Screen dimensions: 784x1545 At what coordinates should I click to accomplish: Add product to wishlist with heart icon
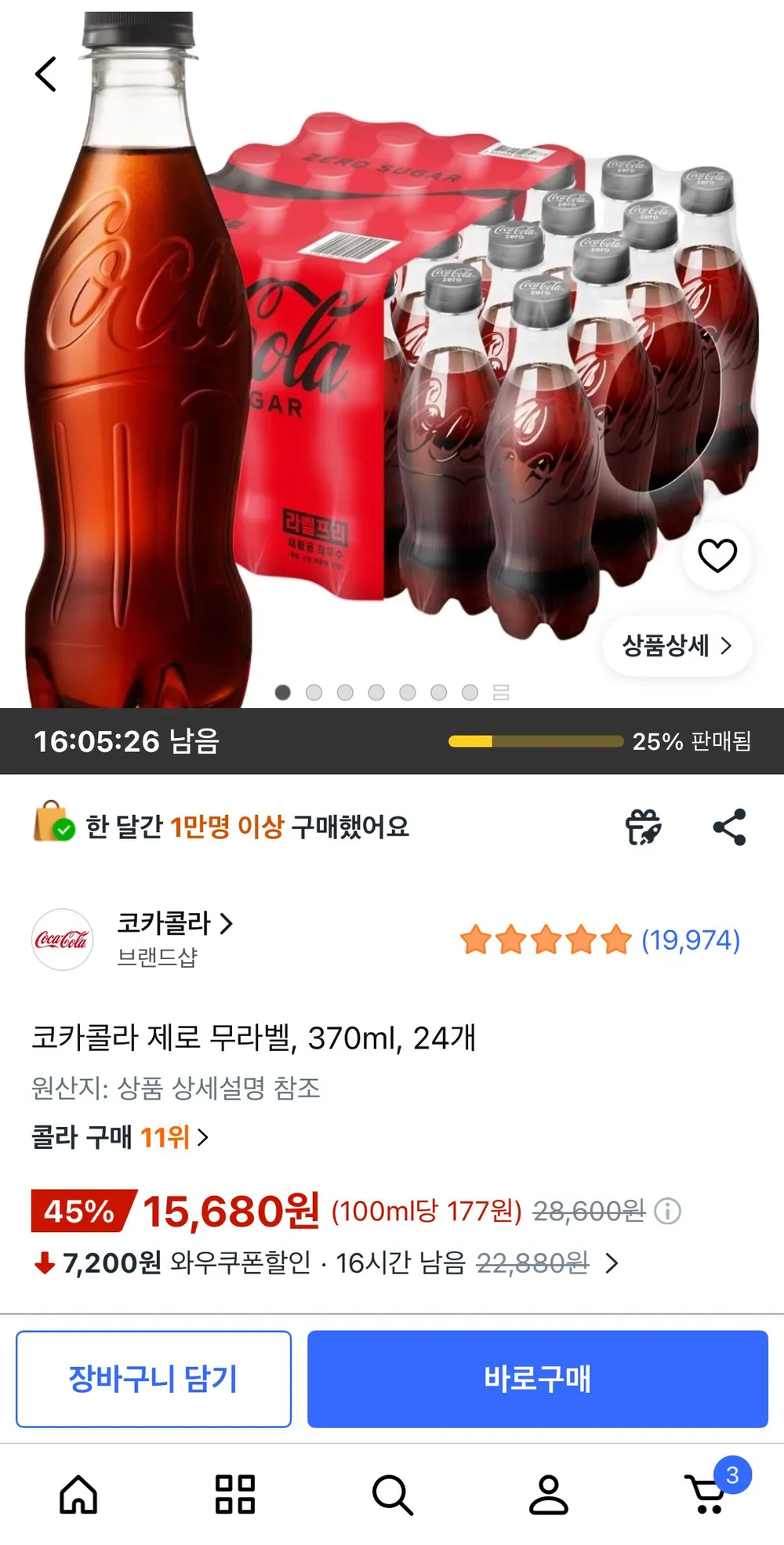pos(717,555)
